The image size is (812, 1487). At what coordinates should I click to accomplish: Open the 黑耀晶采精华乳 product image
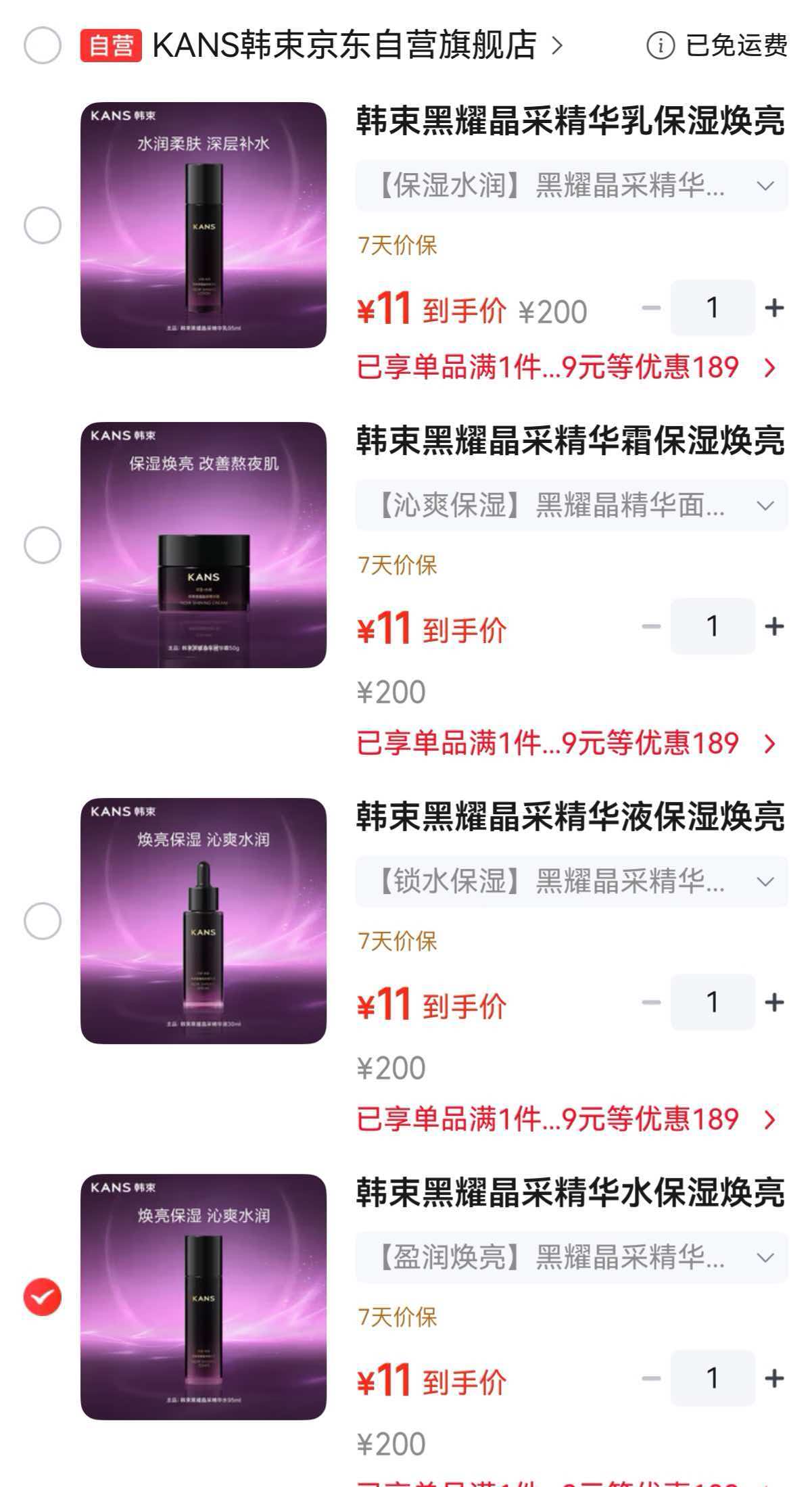pyautogui.click(x=204, y=225)
